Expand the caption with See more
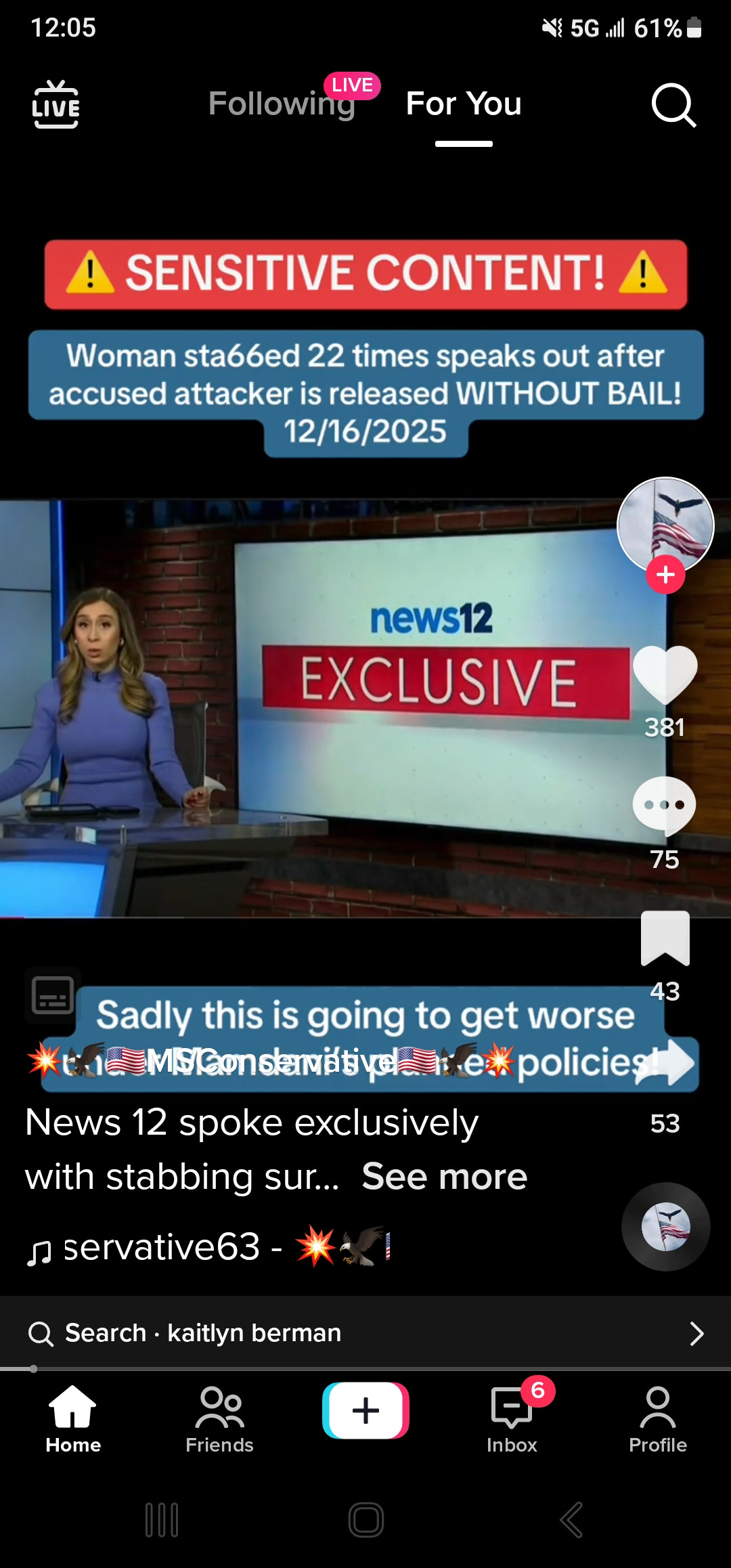 tap(444, 1177)
